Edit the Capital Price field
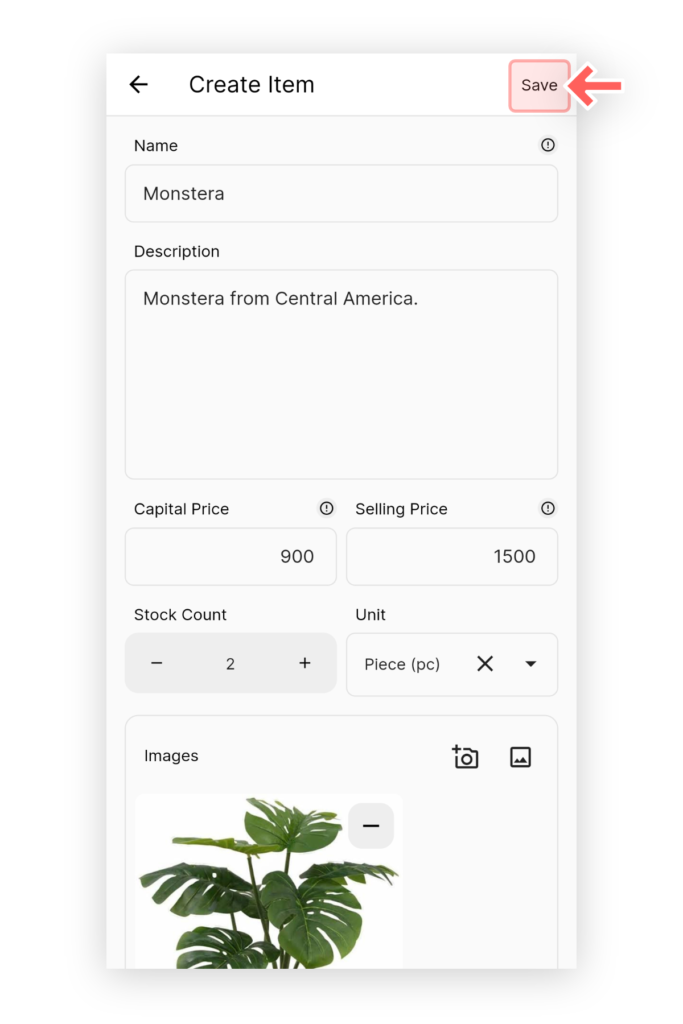The image size is (683, 1024). coord(230,557)
